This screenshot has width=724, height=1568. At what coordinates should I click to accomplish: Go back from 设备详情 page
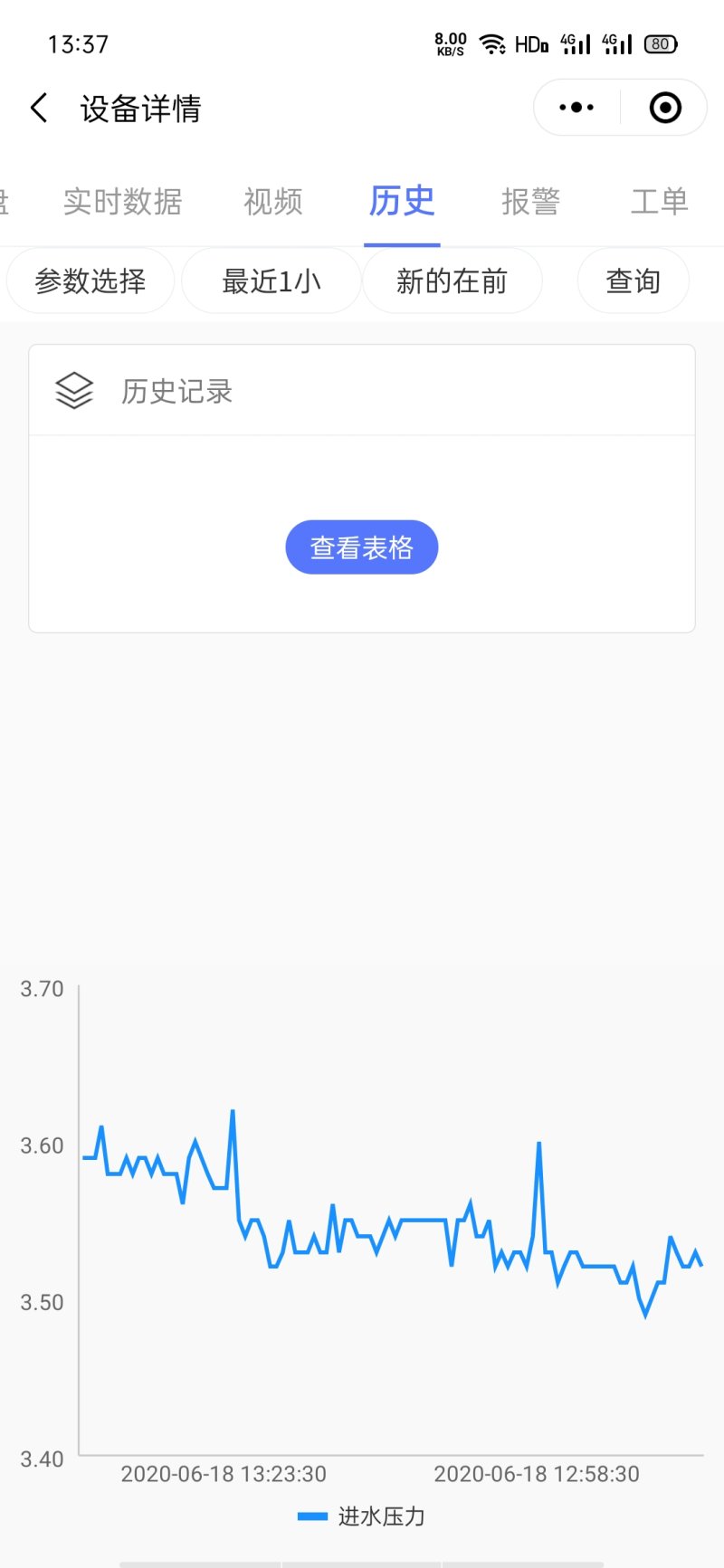tap(39, 109)
